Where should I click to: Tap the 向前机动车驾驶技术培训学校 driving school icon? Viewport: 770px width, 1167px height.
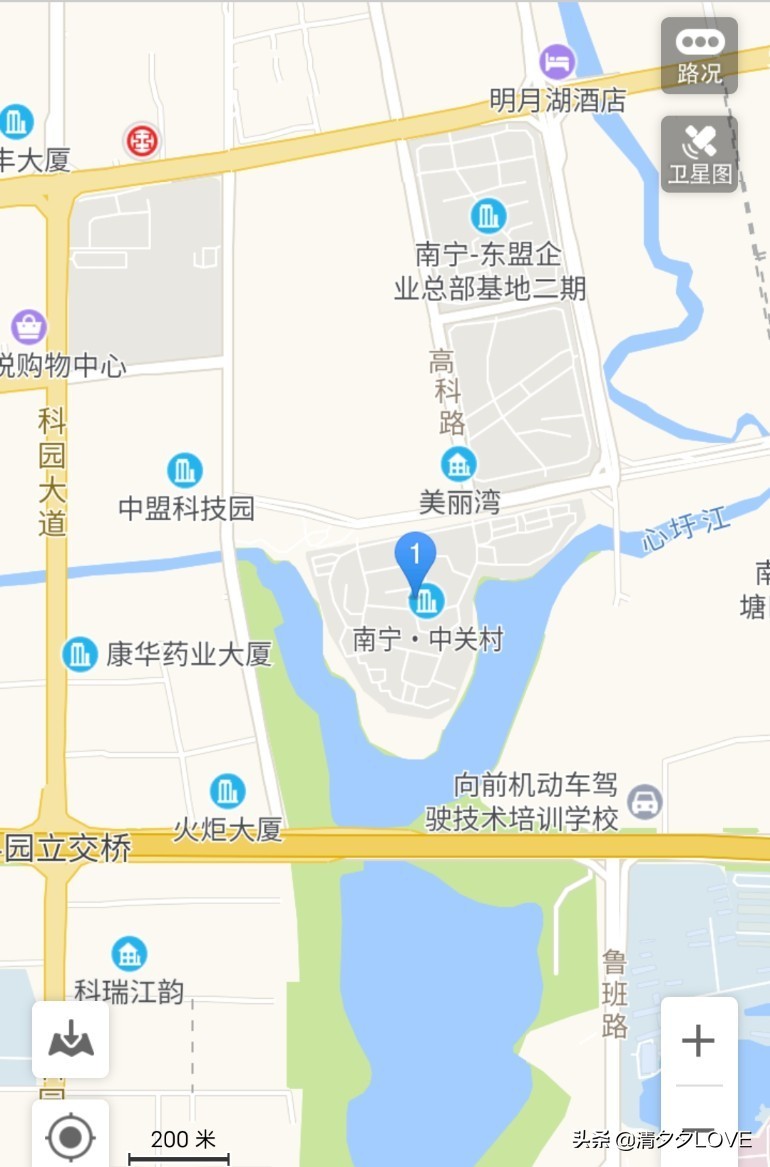click(645, 802)
